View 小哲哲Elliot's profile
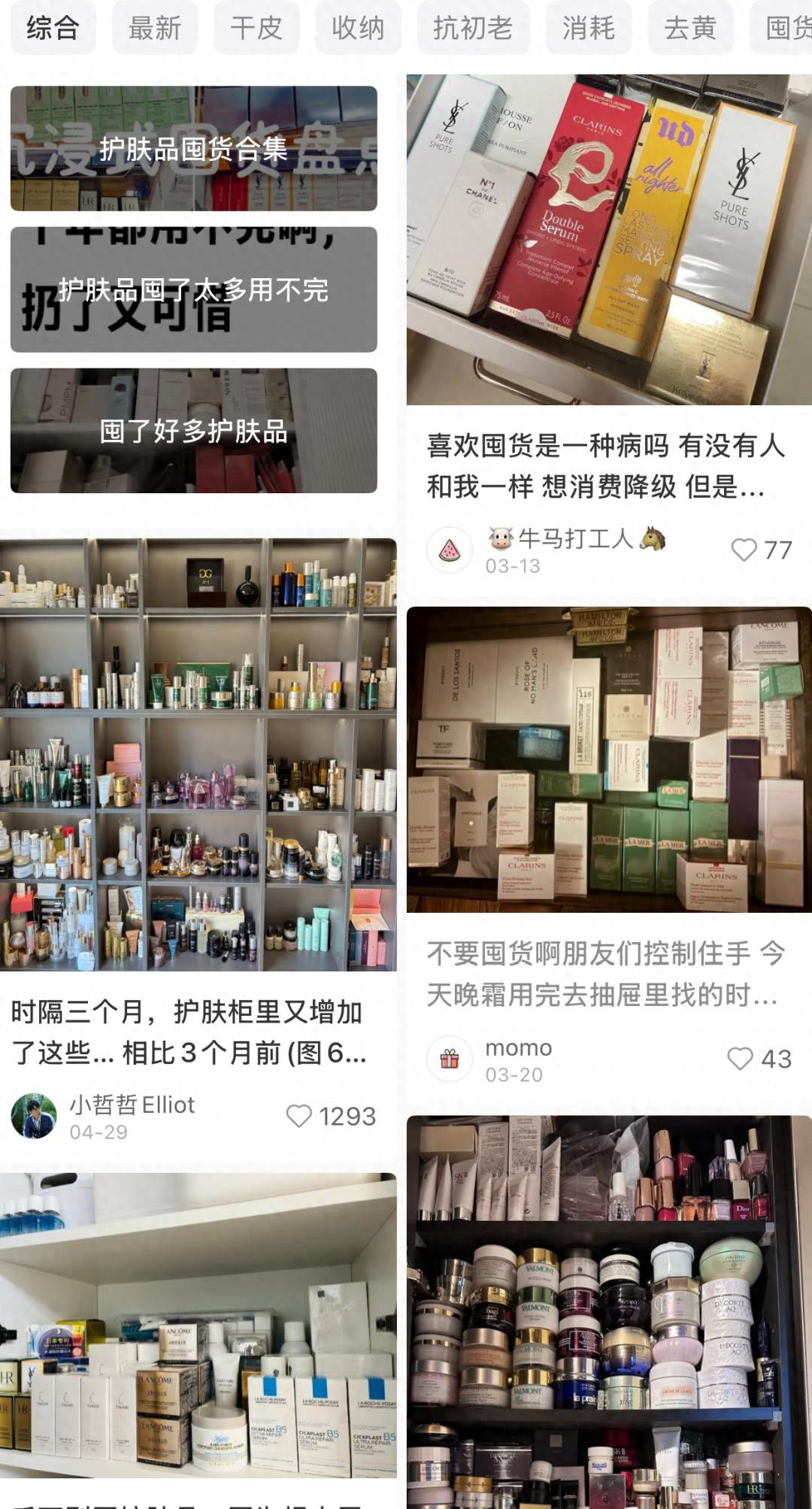This screenshot has width=812, height=1509. (x=34, y=1116)
